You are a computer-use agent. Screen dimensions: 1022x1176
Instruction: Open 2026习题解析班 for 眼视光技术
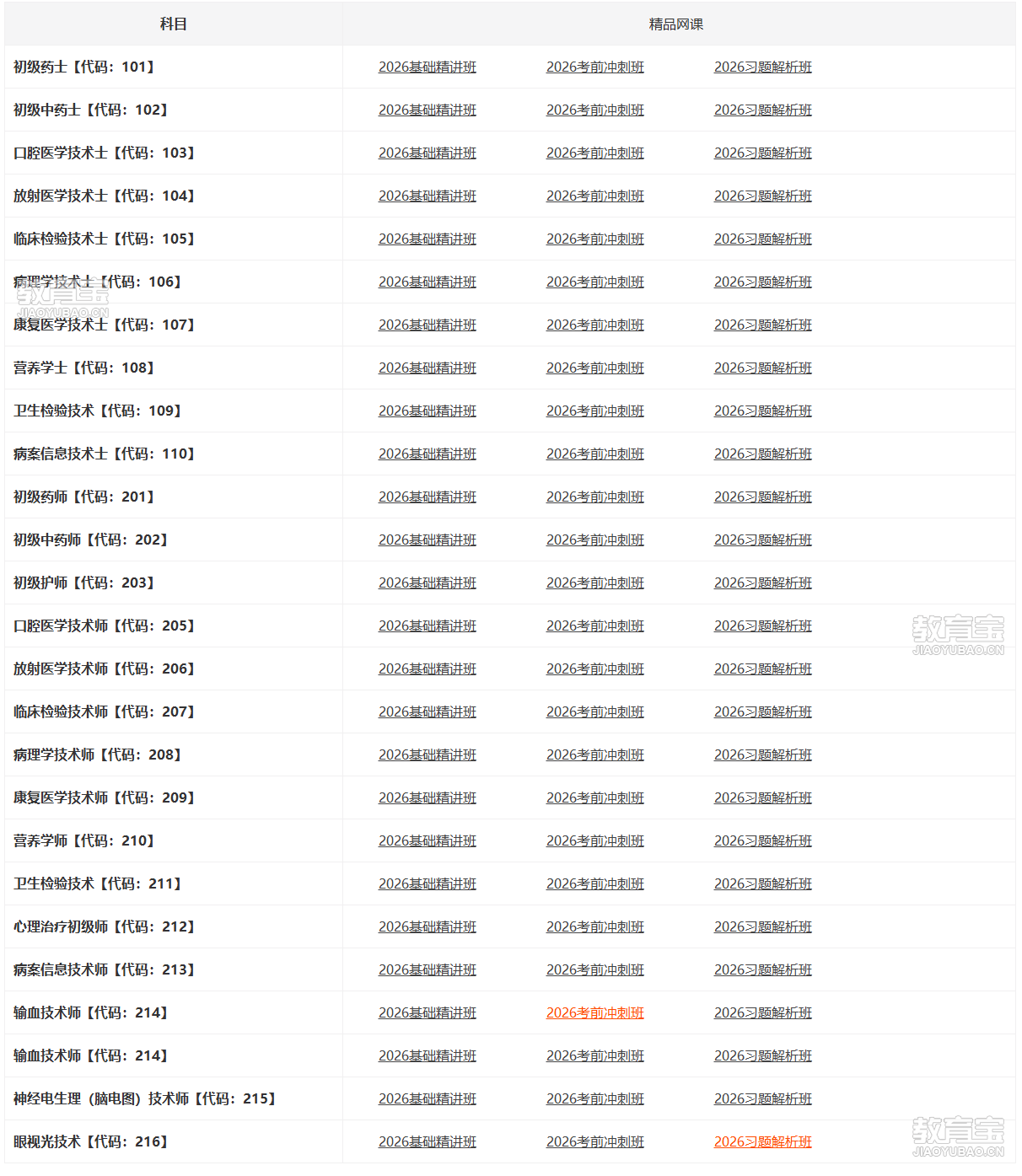tap(762, 1142)
